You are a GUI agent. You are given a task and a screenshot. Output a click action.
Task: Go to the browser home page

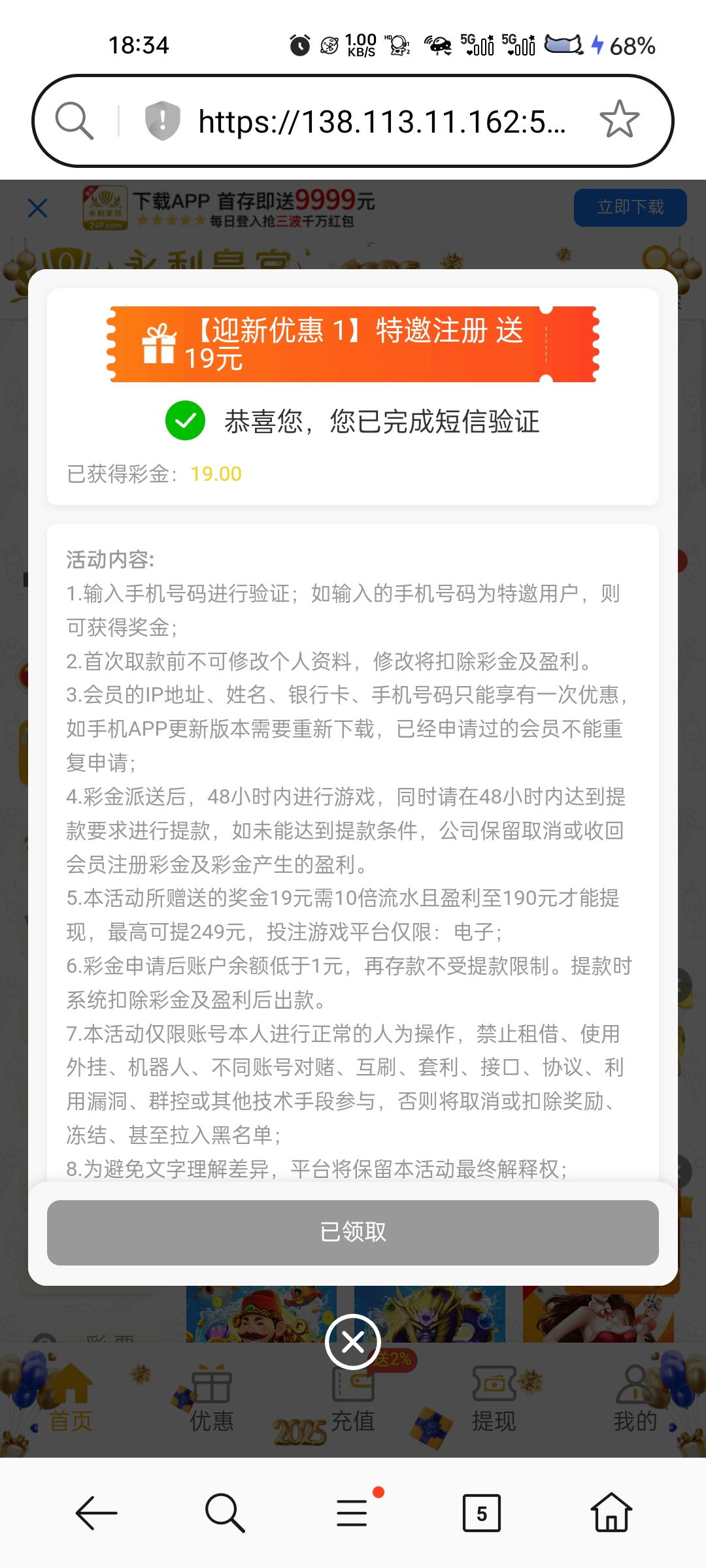(611, 1512)
